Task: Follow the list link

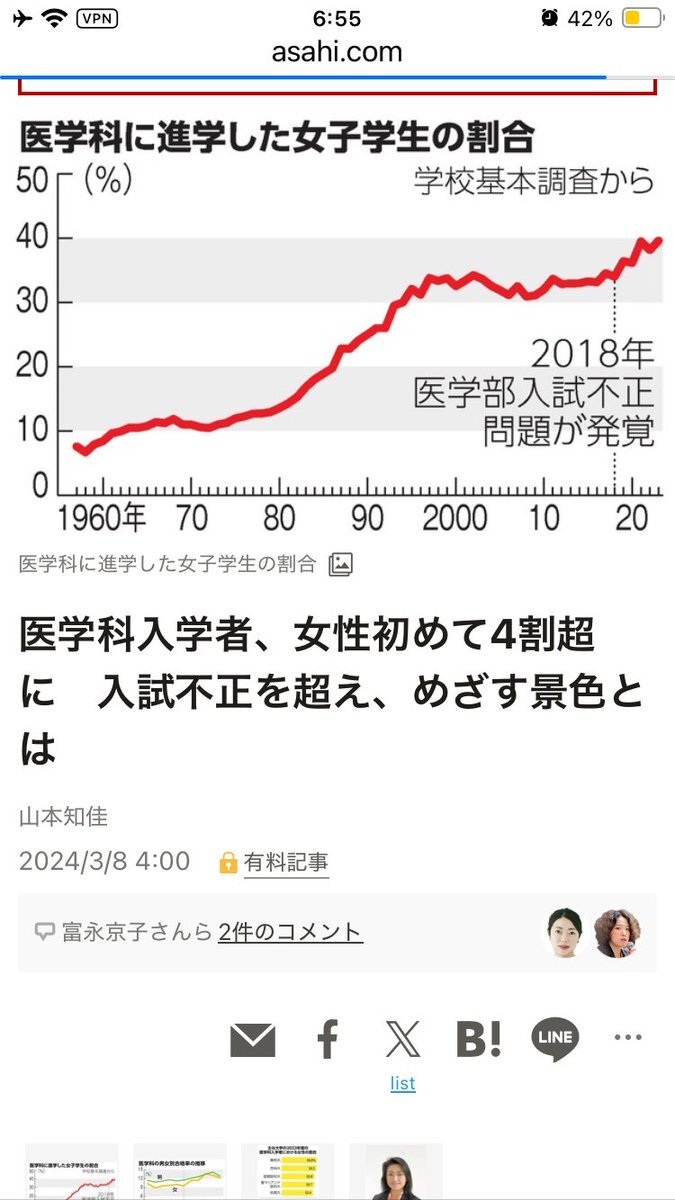Action: pyautogui.click(x=403, y=1083)
